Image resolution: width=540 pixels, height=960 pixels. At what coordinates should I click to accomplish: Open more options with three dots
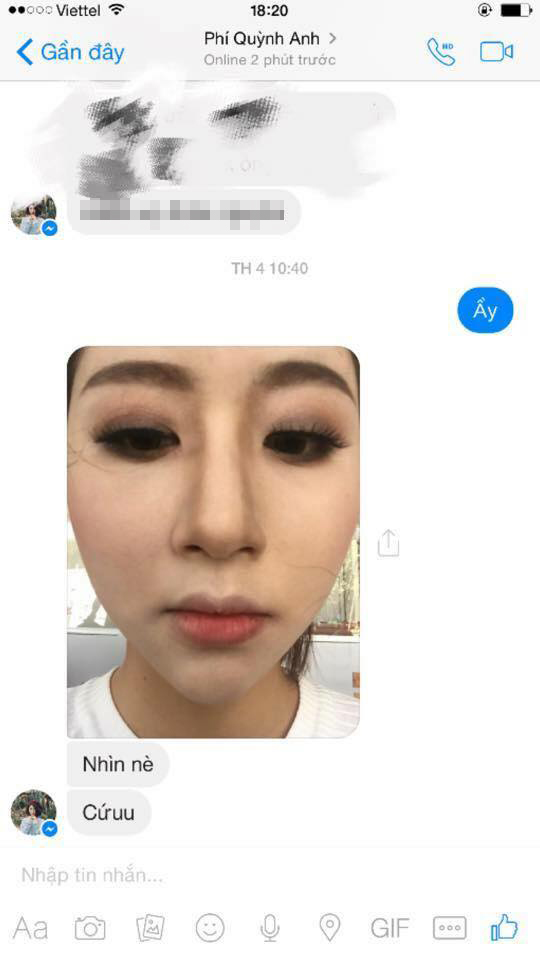449,928
